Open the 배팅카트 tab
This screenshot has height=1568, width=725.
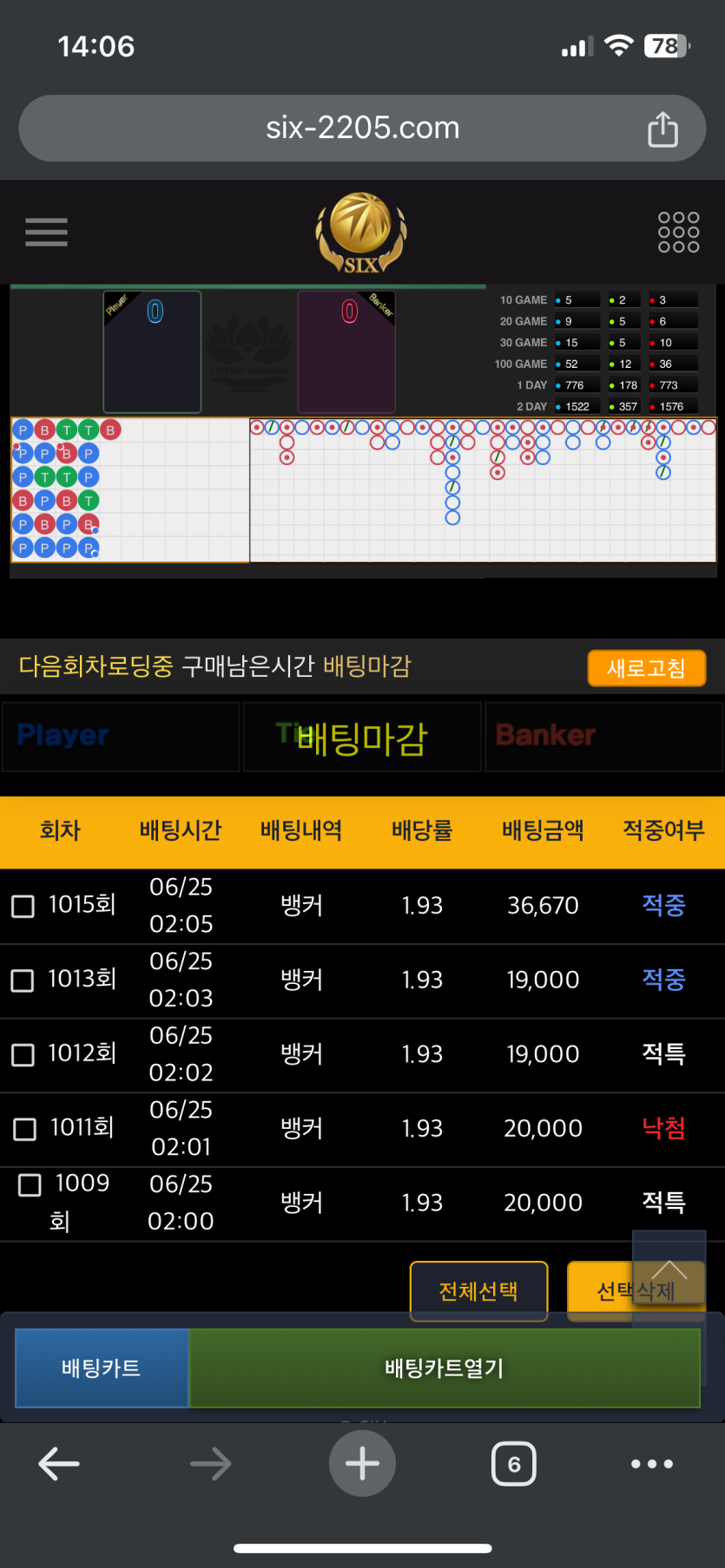click(102, 1368)
